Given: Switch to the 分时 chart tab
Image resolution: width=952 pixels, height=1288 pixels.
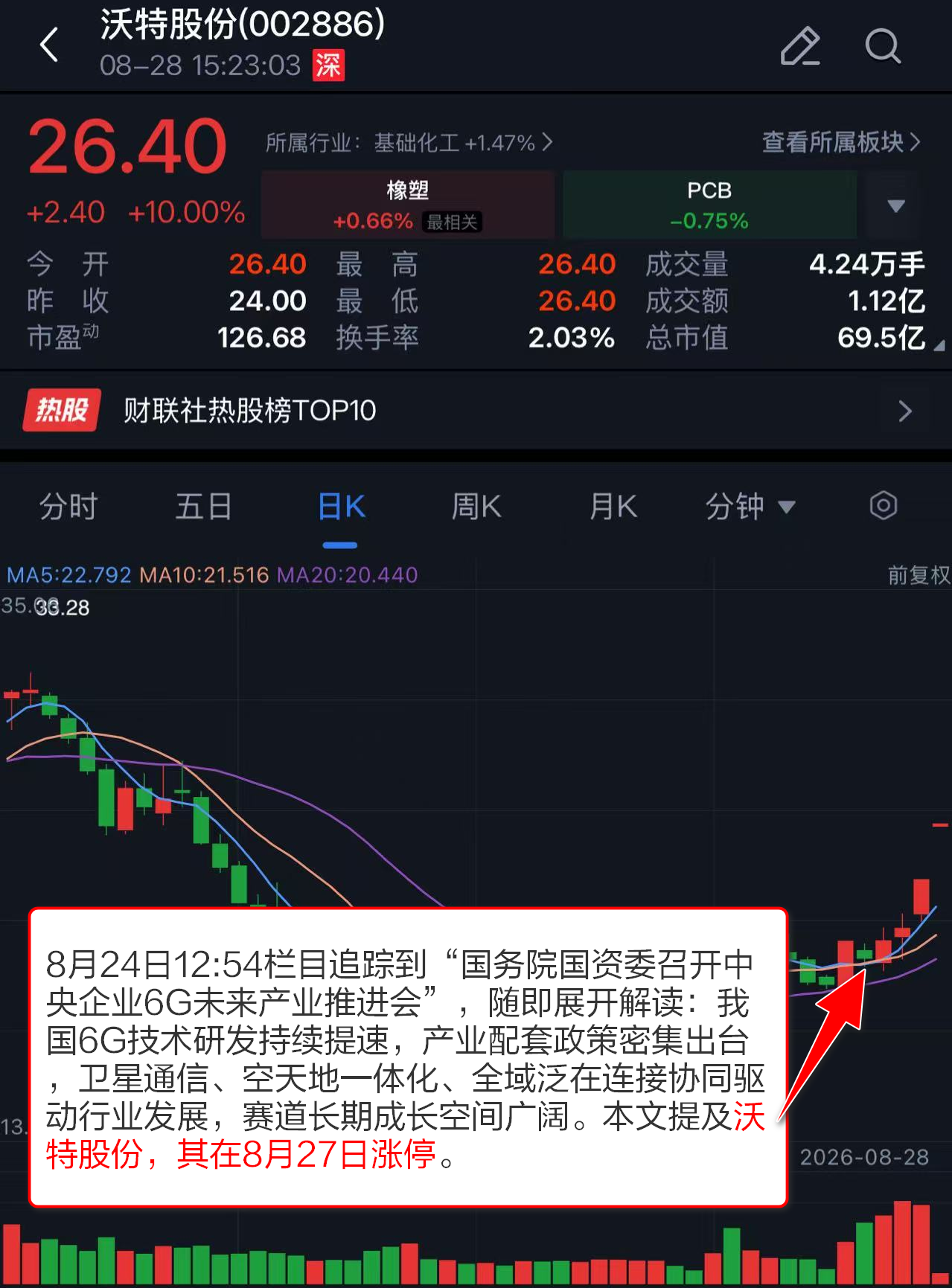Looking at the screenshot, I should 68,507.
